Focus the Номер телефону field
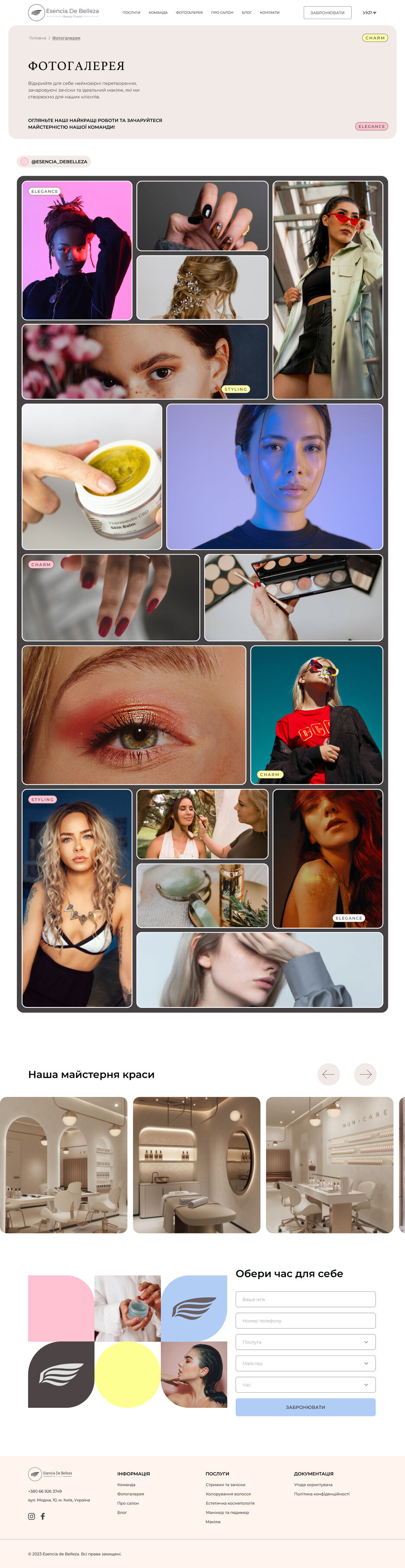 (x=305, y=1321)
